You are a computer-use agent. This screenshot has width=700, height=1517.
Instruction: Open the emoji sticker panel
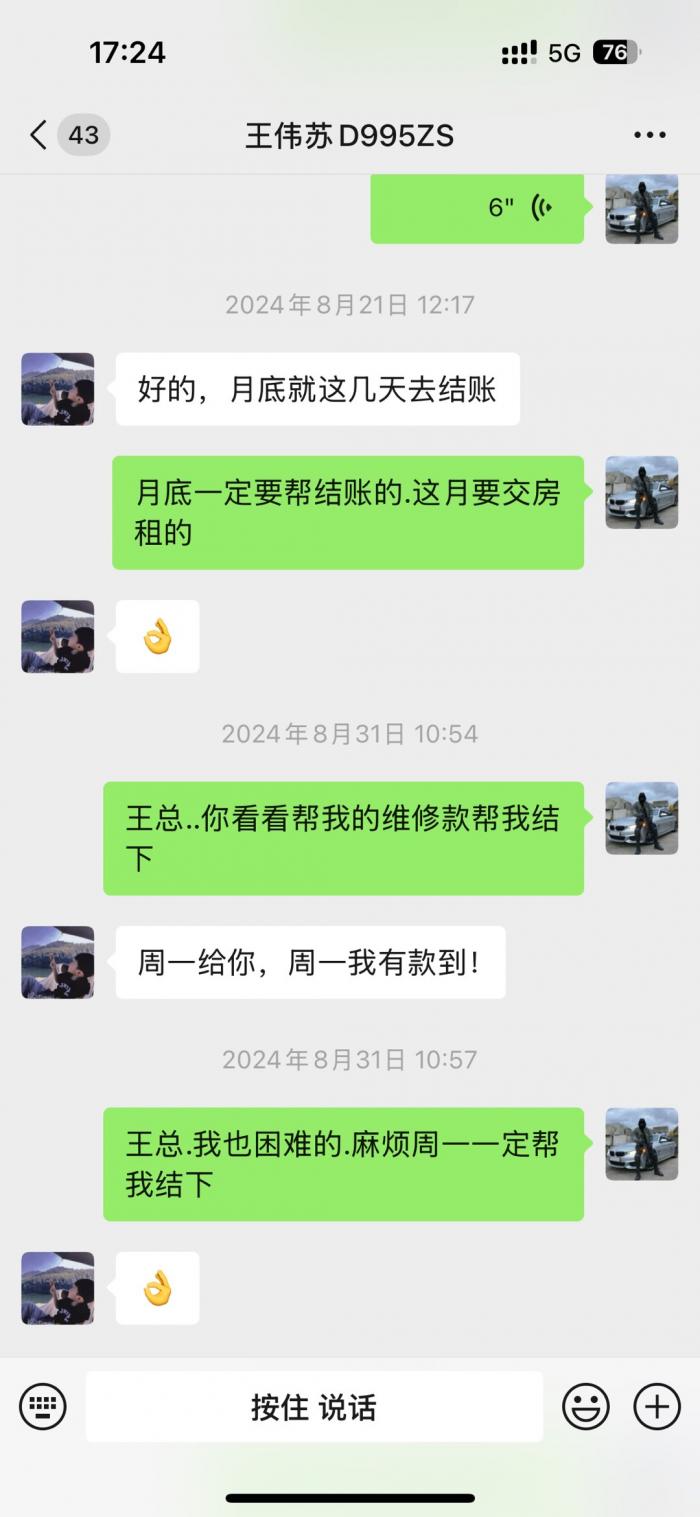pyautogui.click(x=586, y=1406)
